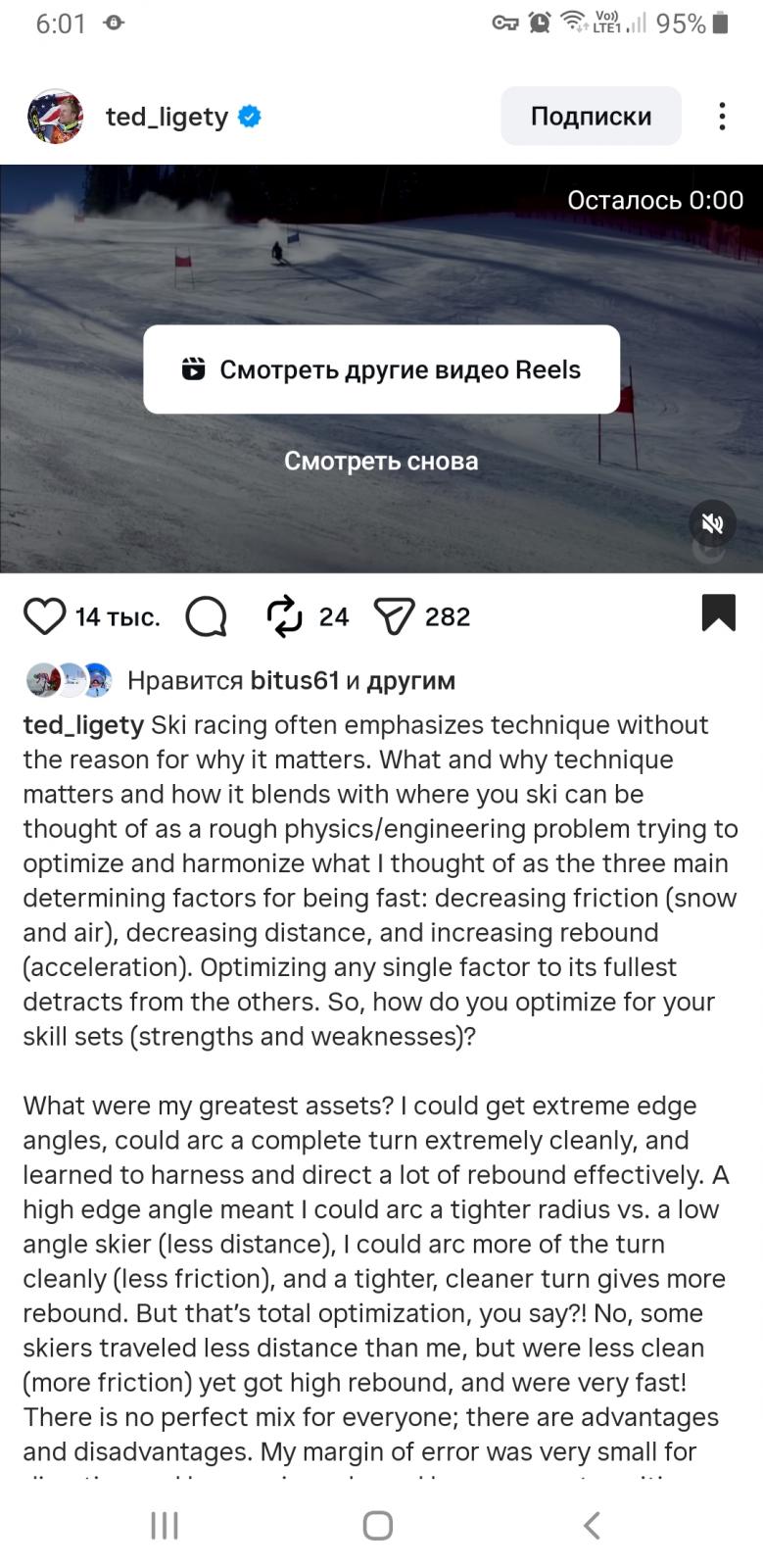Viewport: 763px width, 1568px height.
Task: Open ted_ligety's profile picture
Action: coord(55,117)
